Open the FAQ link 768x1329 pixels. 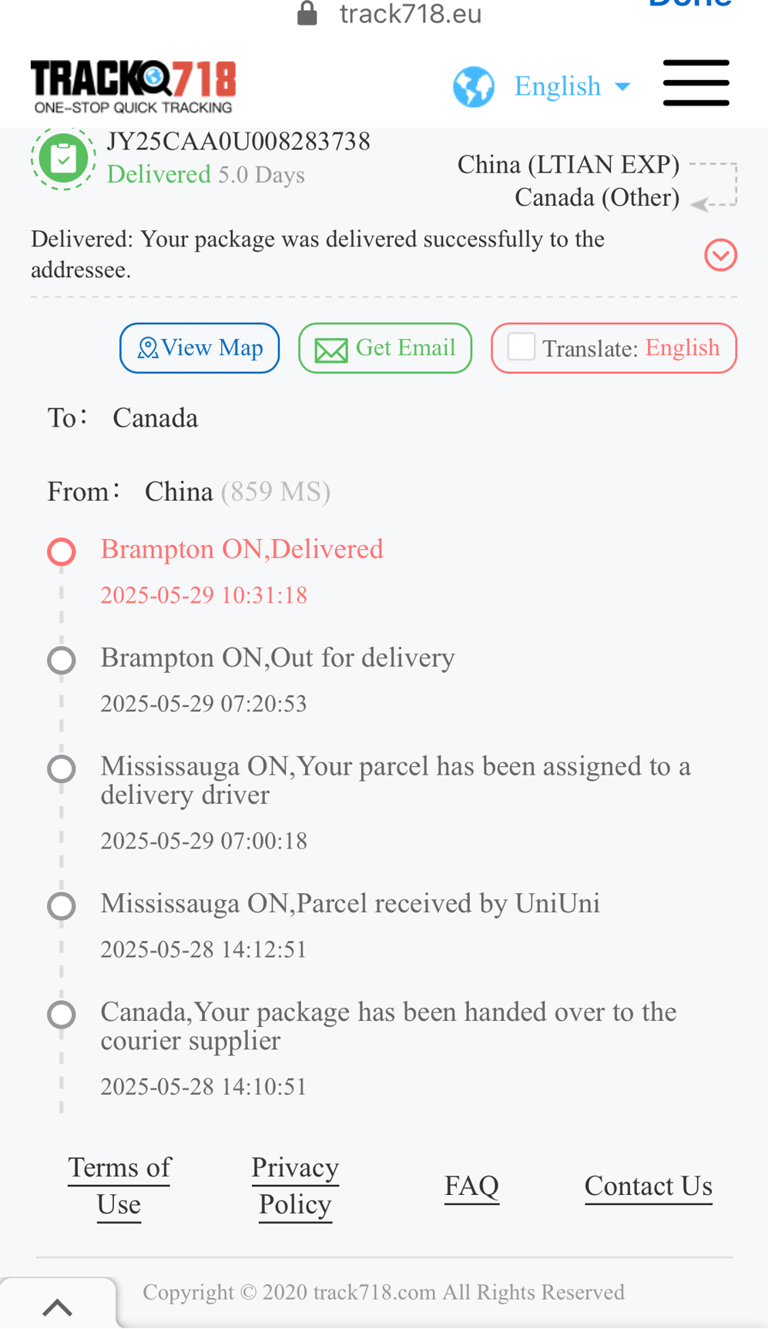click(x=472, y=1186)
